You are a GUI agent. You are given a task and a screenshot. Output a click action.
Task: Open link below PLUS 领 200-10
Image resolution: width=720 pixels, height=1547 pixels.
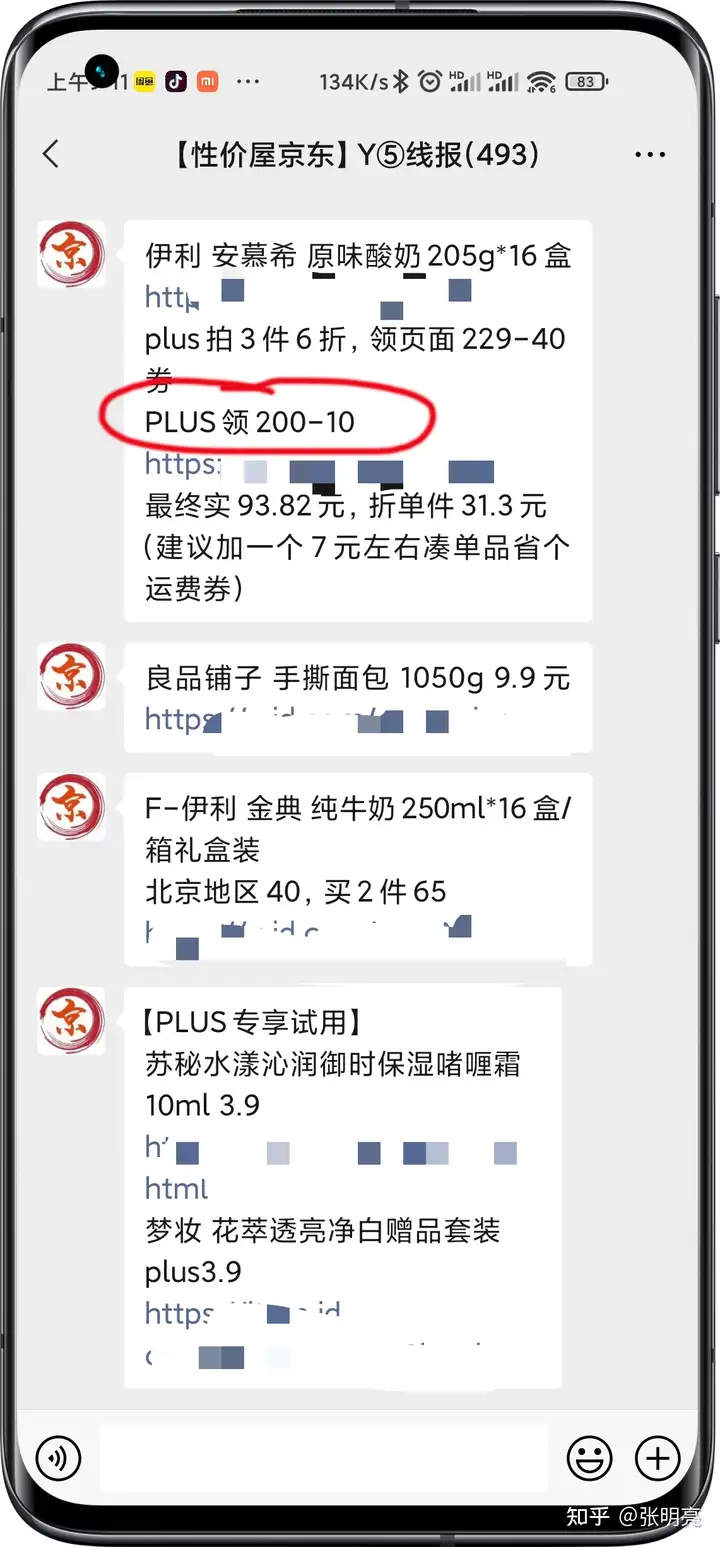click(x=320, y=467)
